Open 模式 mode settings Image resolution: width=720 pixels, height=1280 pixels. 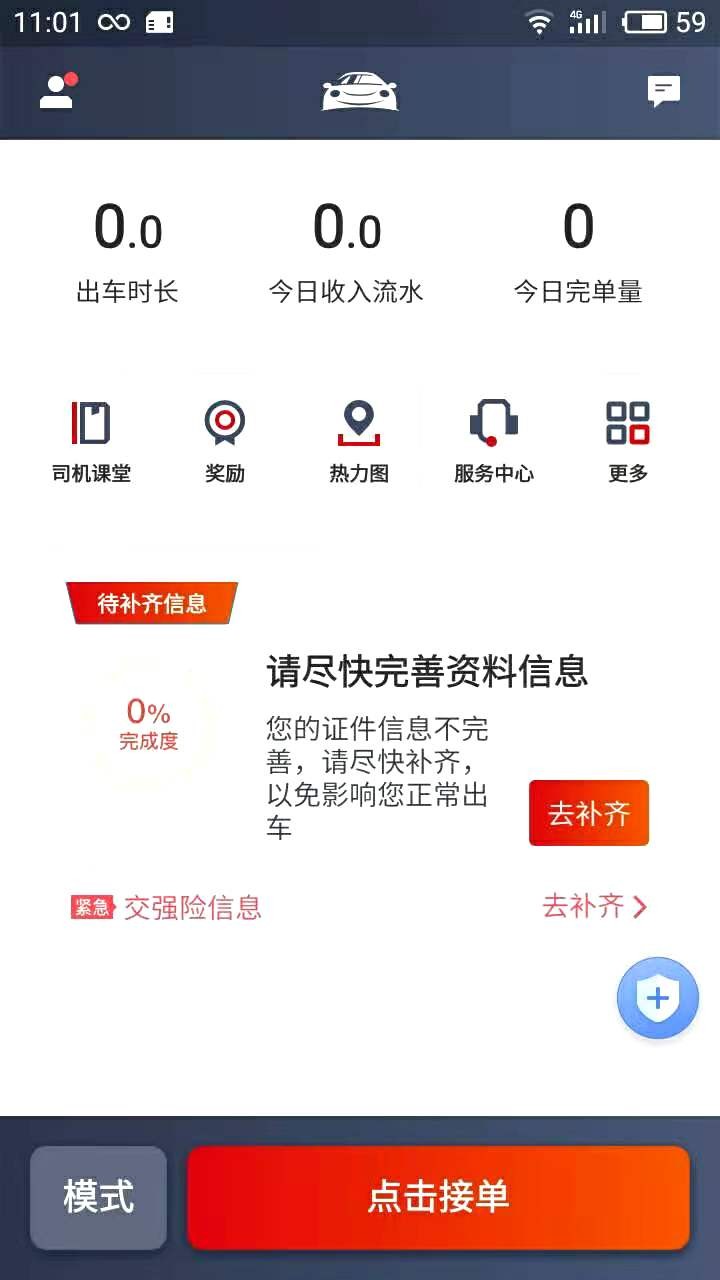(98, 1196)
